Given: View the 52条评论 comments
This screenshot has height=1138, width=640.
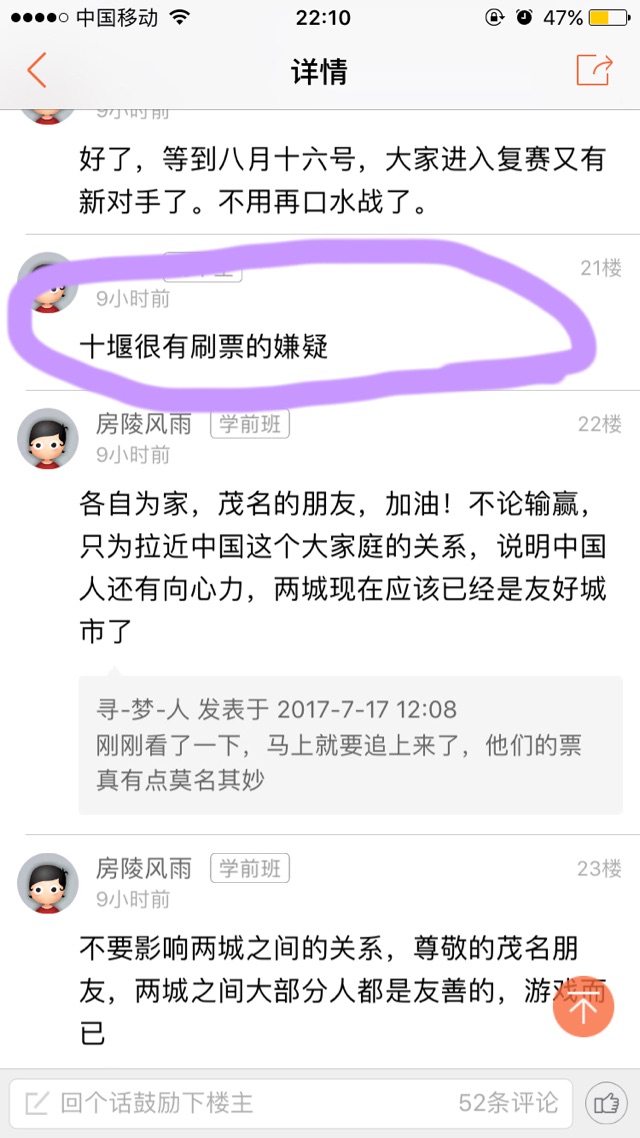Looking at the screenshot, I should tap(508, 1104).
